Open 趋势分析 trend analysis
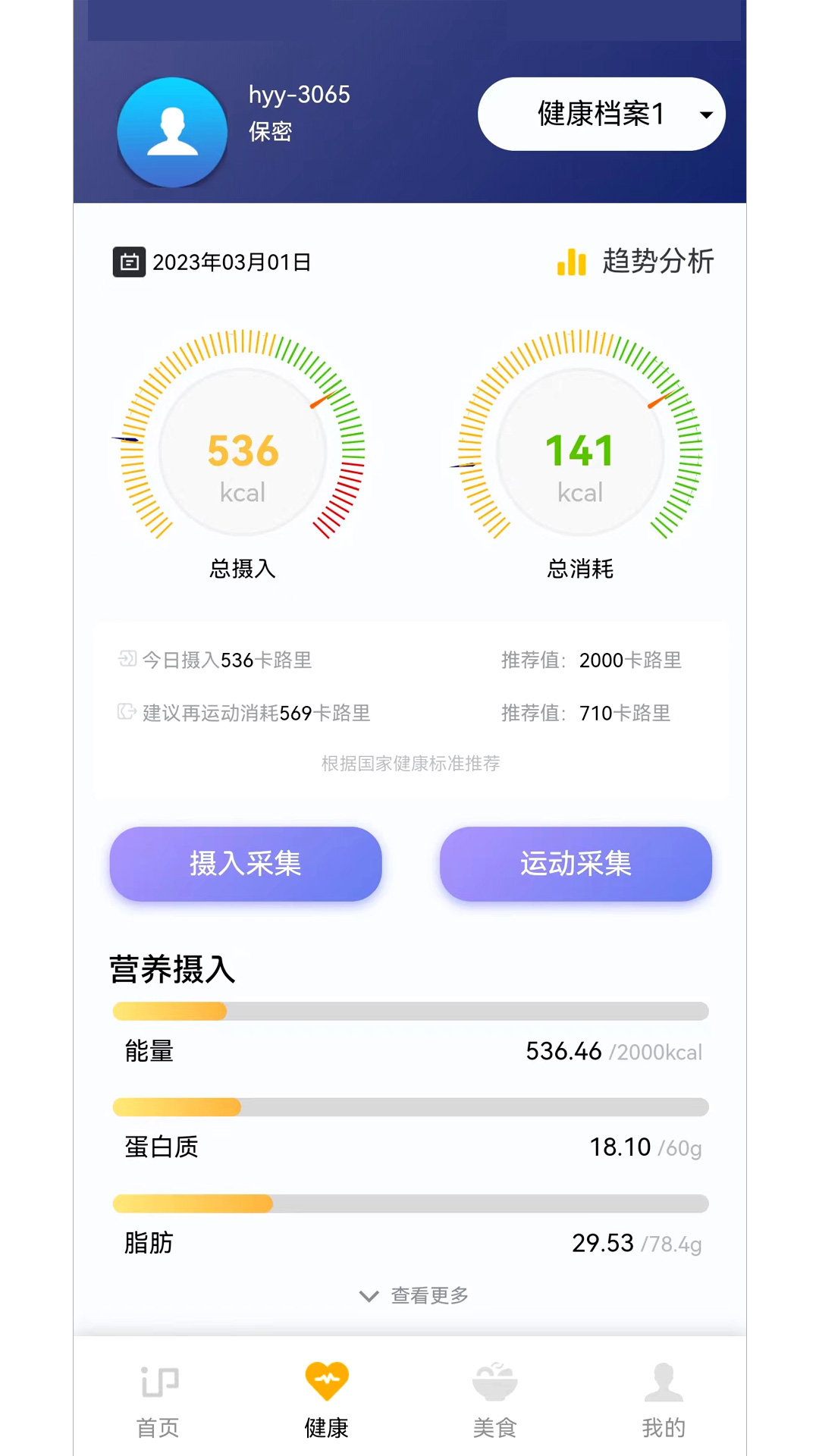 (635, 262)
